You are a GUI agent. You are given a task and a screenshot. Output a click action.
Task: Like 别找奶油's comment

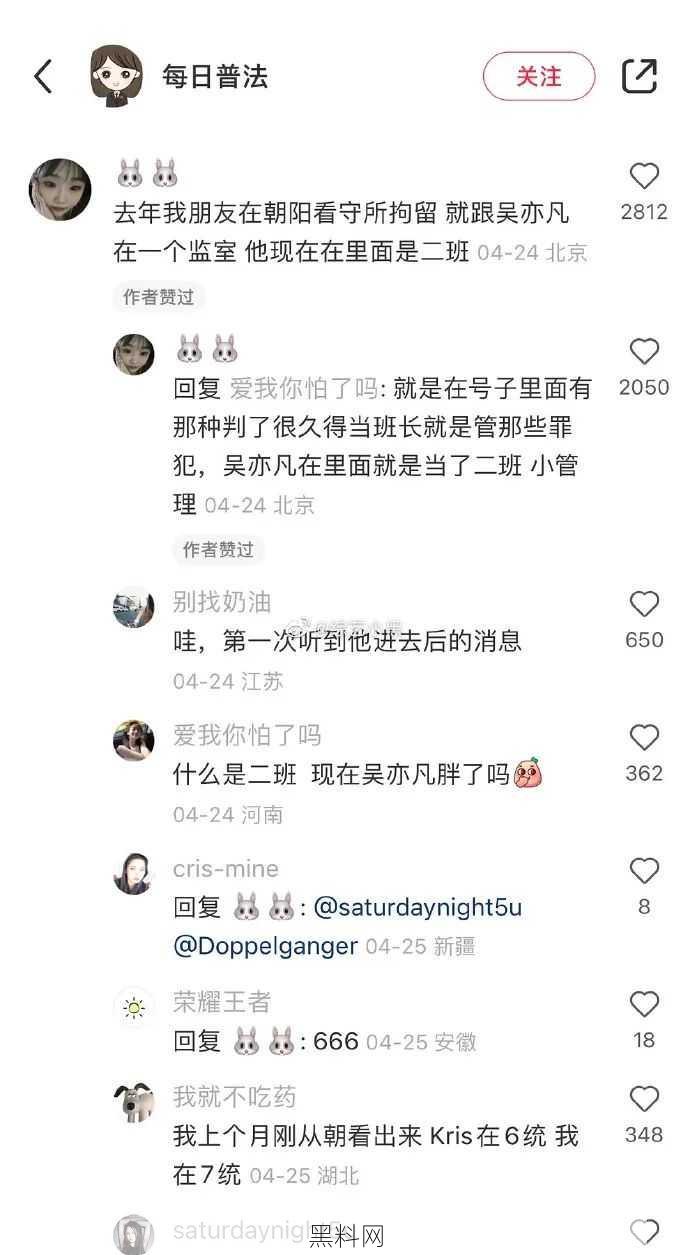(644, 605)
